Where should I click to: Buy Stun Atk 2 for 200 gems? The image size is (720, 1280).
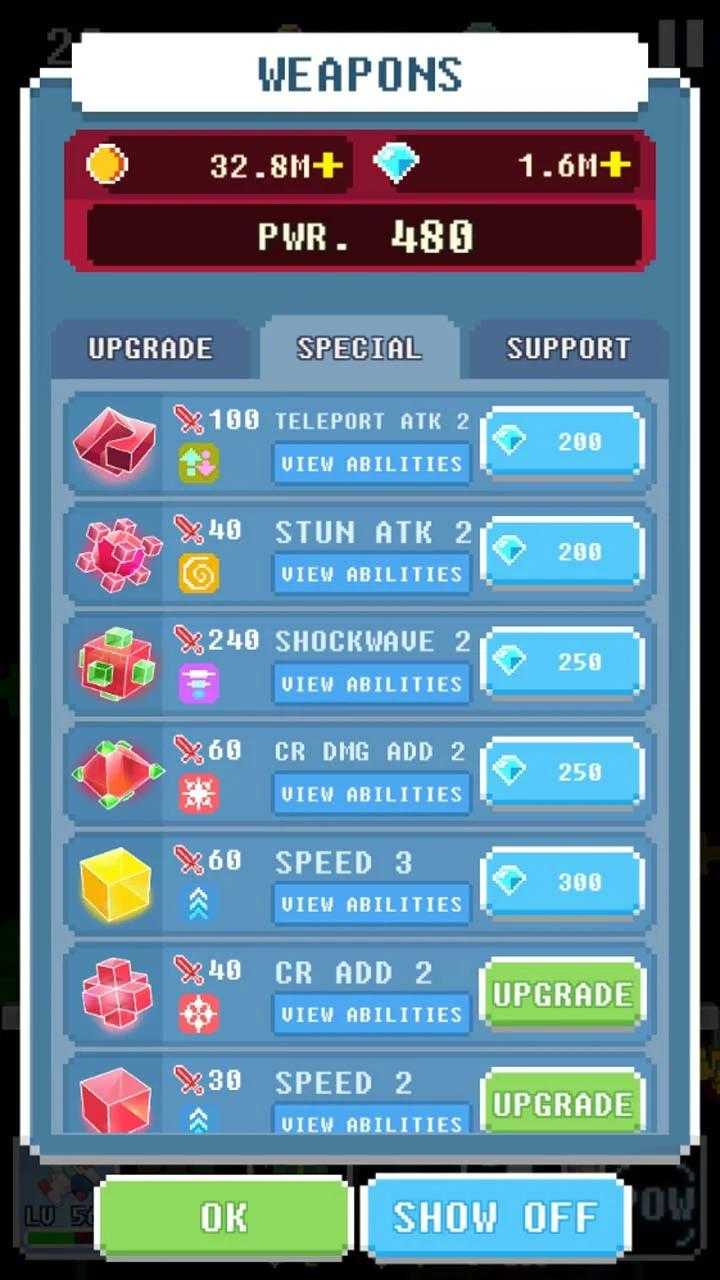tap(562, 551)
